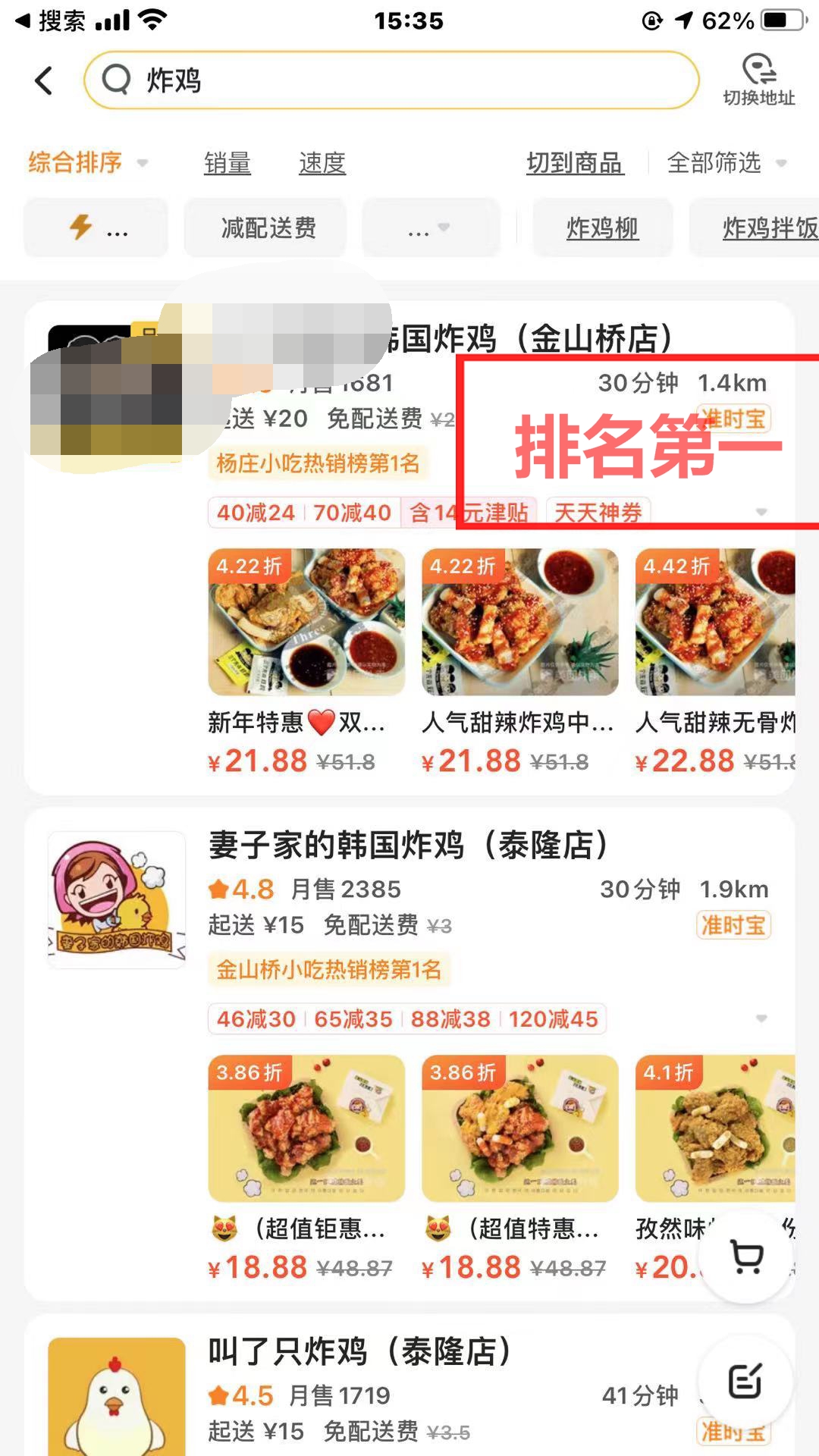Open the 人气甜辣炸鸡中 dish tile
819x1456 pixels.
519,622
